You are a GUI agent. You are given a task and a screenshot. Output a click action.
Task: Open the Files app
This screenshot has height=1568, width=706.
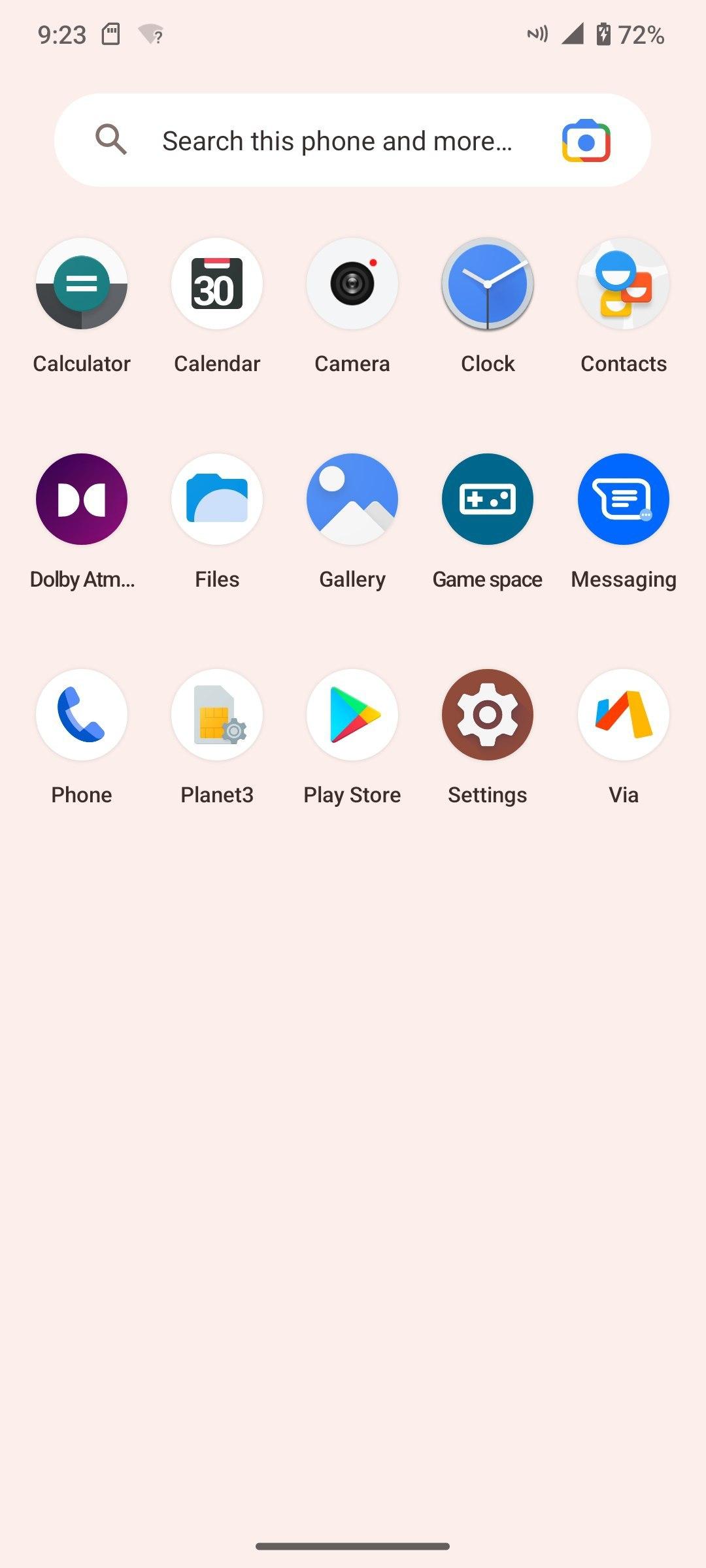pyautogui.click(x=217, y=500)
